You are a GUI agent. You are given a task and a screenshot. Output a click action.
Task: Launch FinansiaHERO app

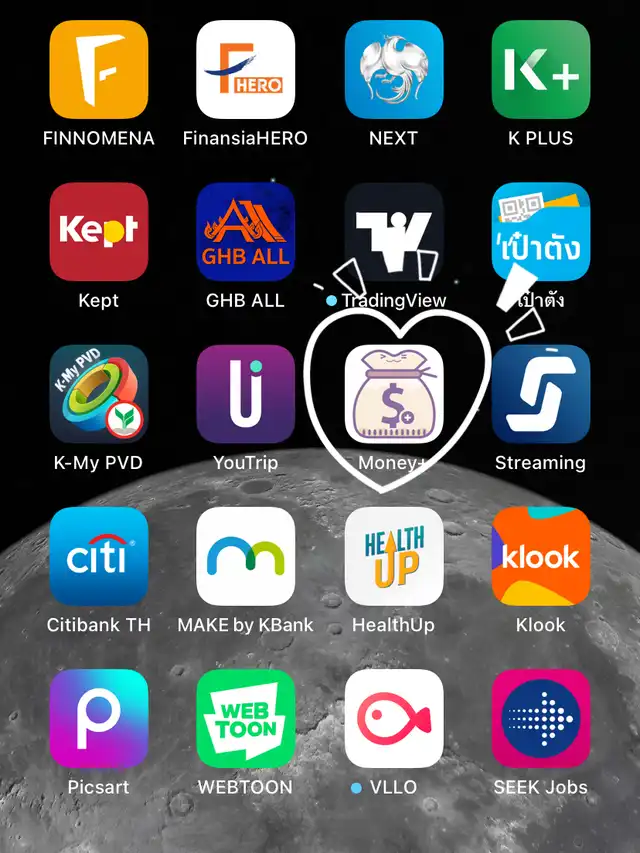(245, 70)
